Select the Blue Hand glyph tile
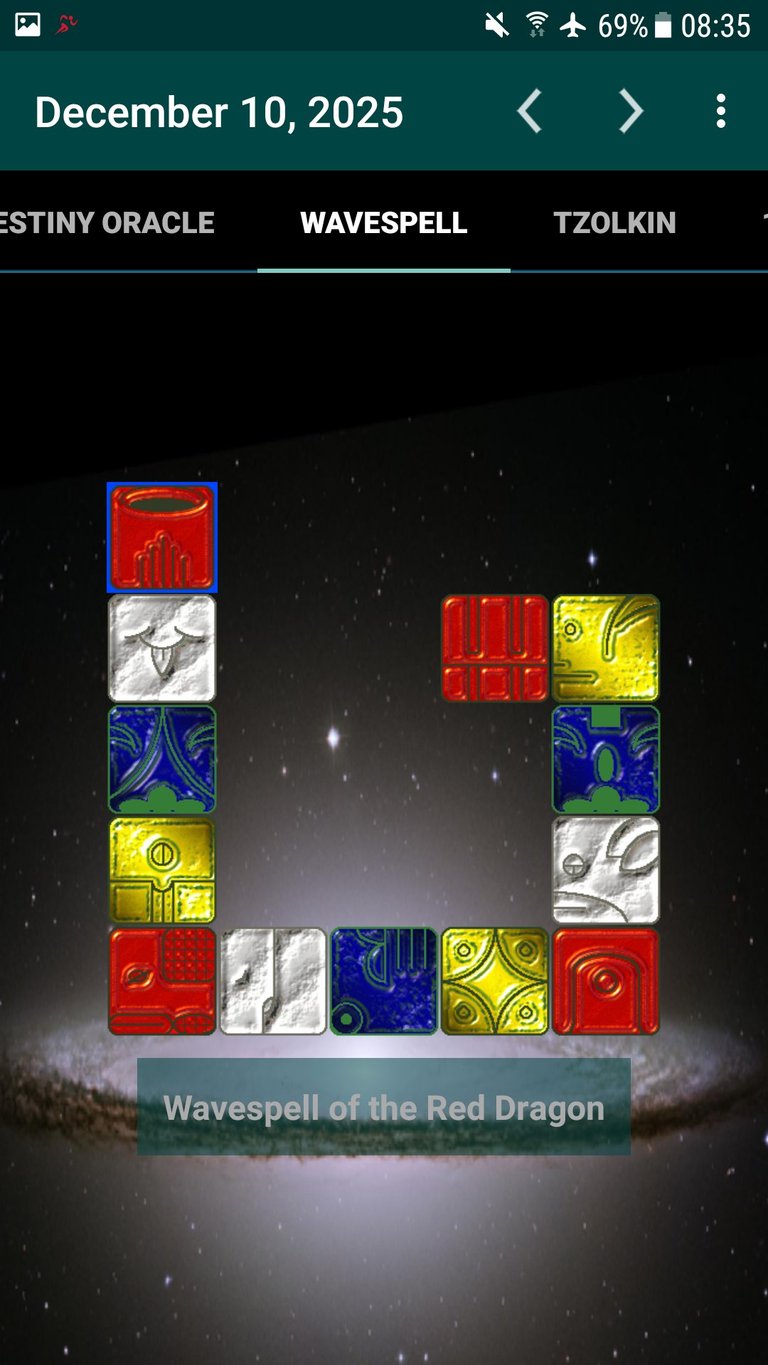This screenshot has height=1365, width=768. tap(384, 981)
